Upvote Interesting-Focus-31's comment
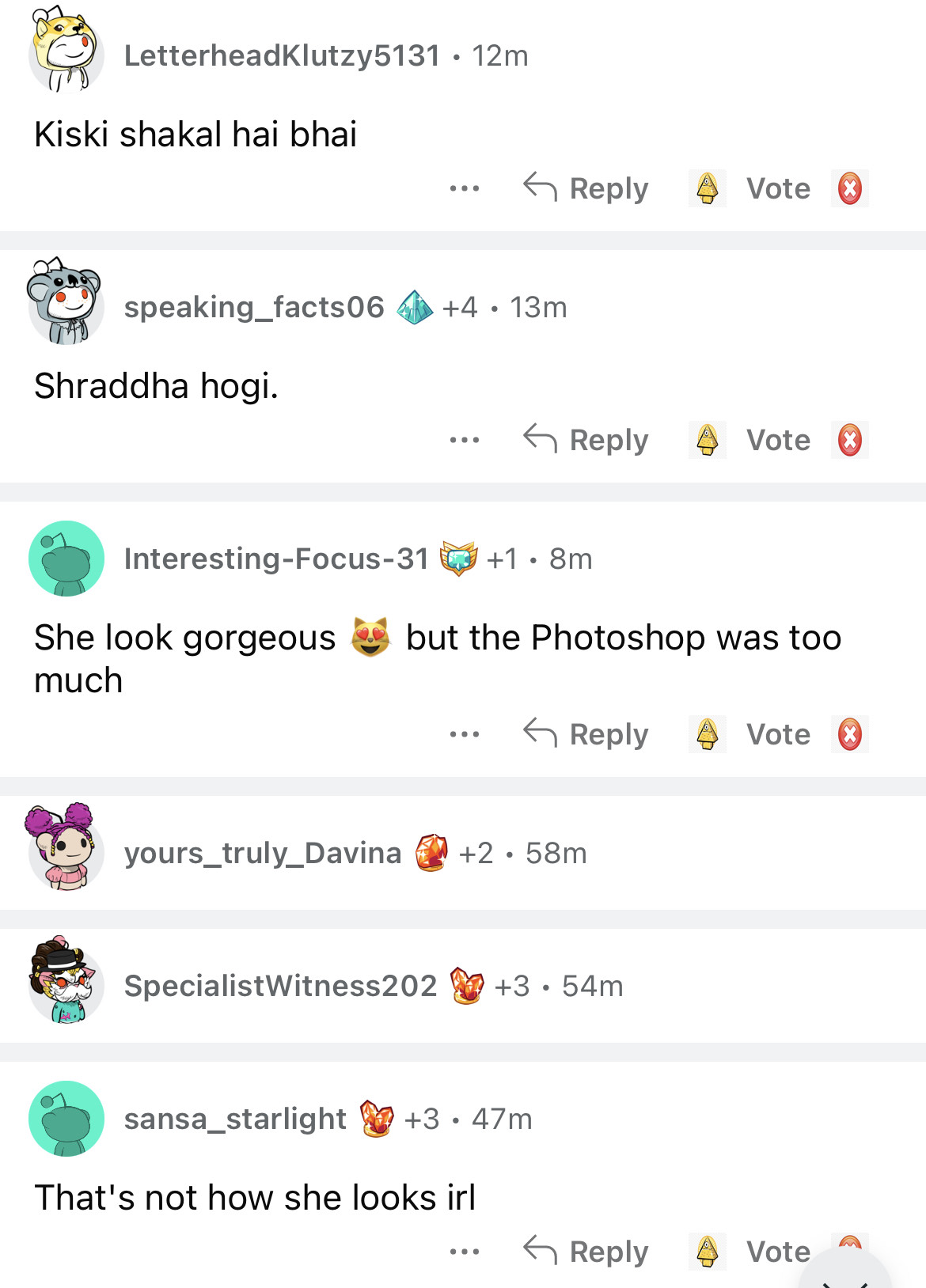This screenshot has width=926, height=1288. [707, 734]
